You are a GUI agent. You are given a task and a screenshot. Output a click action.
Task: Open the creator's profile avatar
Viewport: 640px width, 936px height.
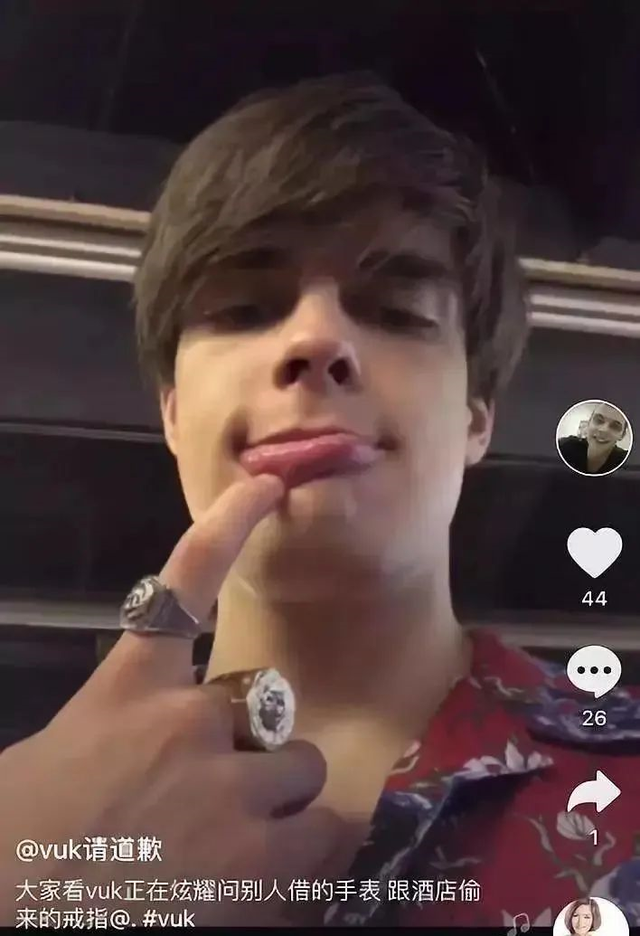[x=593, y=438]
